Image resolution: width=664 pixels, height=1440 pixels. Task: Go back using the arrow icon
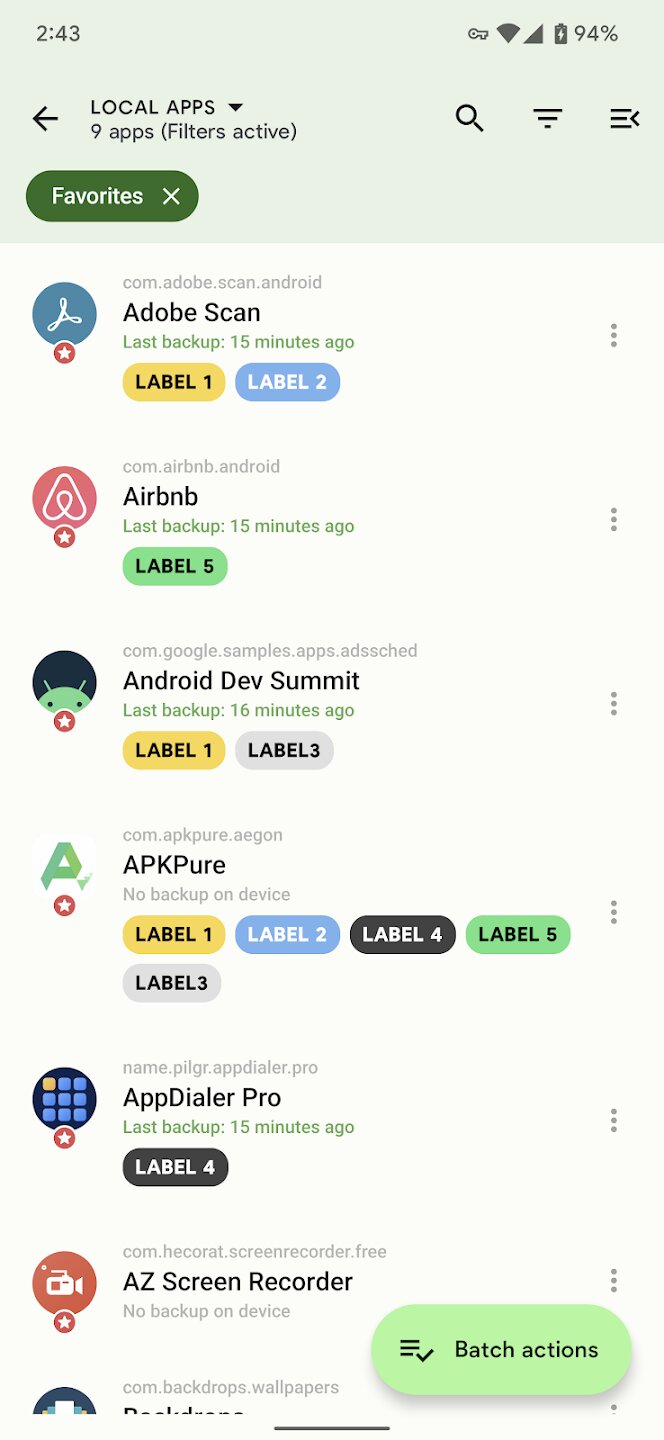45,119
